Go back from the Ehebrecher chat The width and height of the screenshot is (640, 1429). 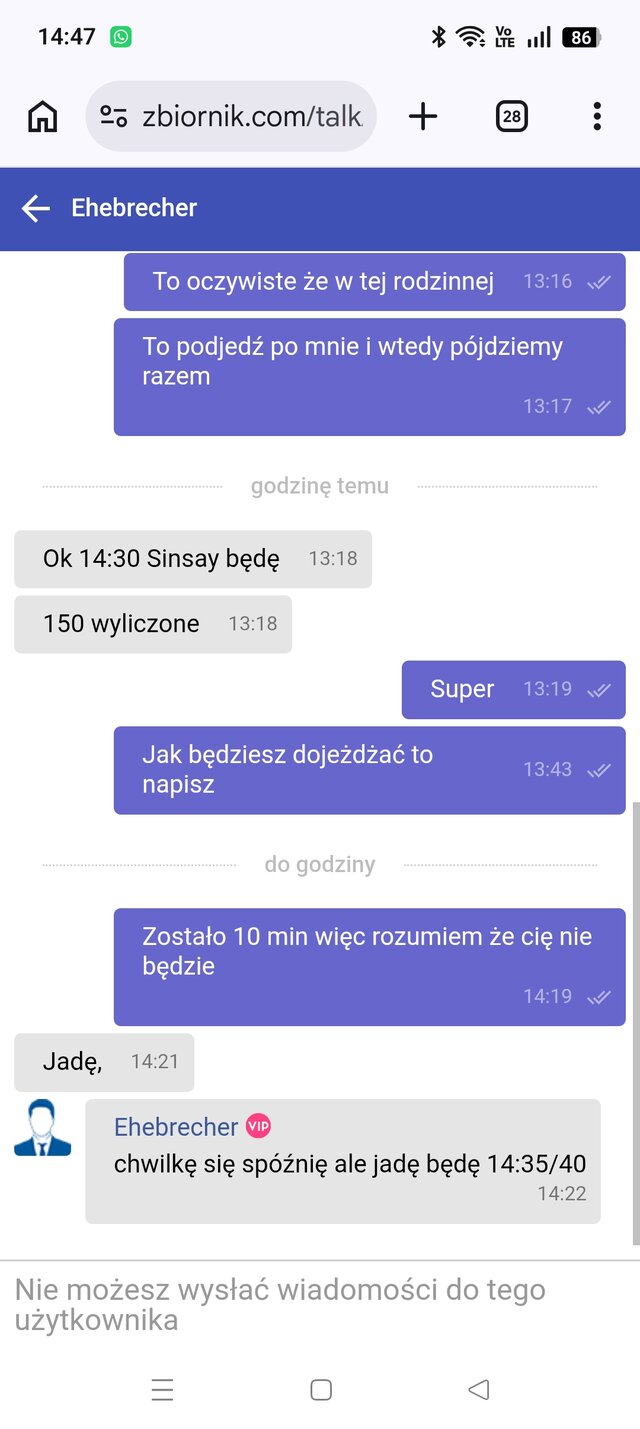coord(36,208)
